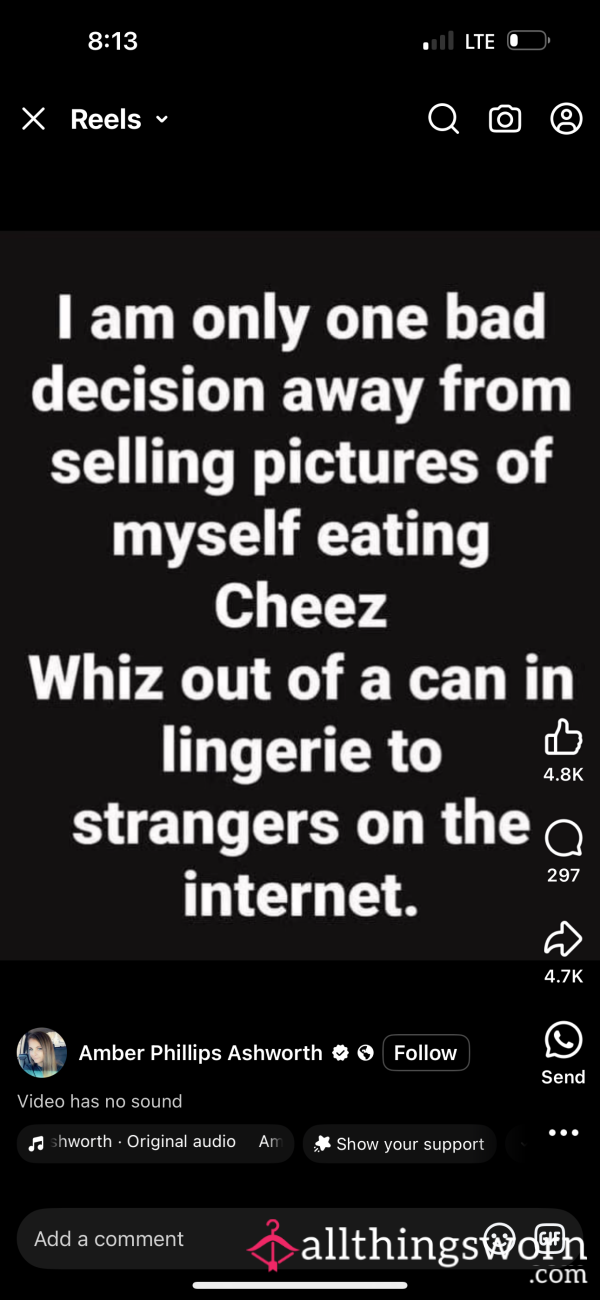Open the three-dot more options menu
Image resolution: width=600 pixels, height=1300 pixels.
click(563, 1133)
